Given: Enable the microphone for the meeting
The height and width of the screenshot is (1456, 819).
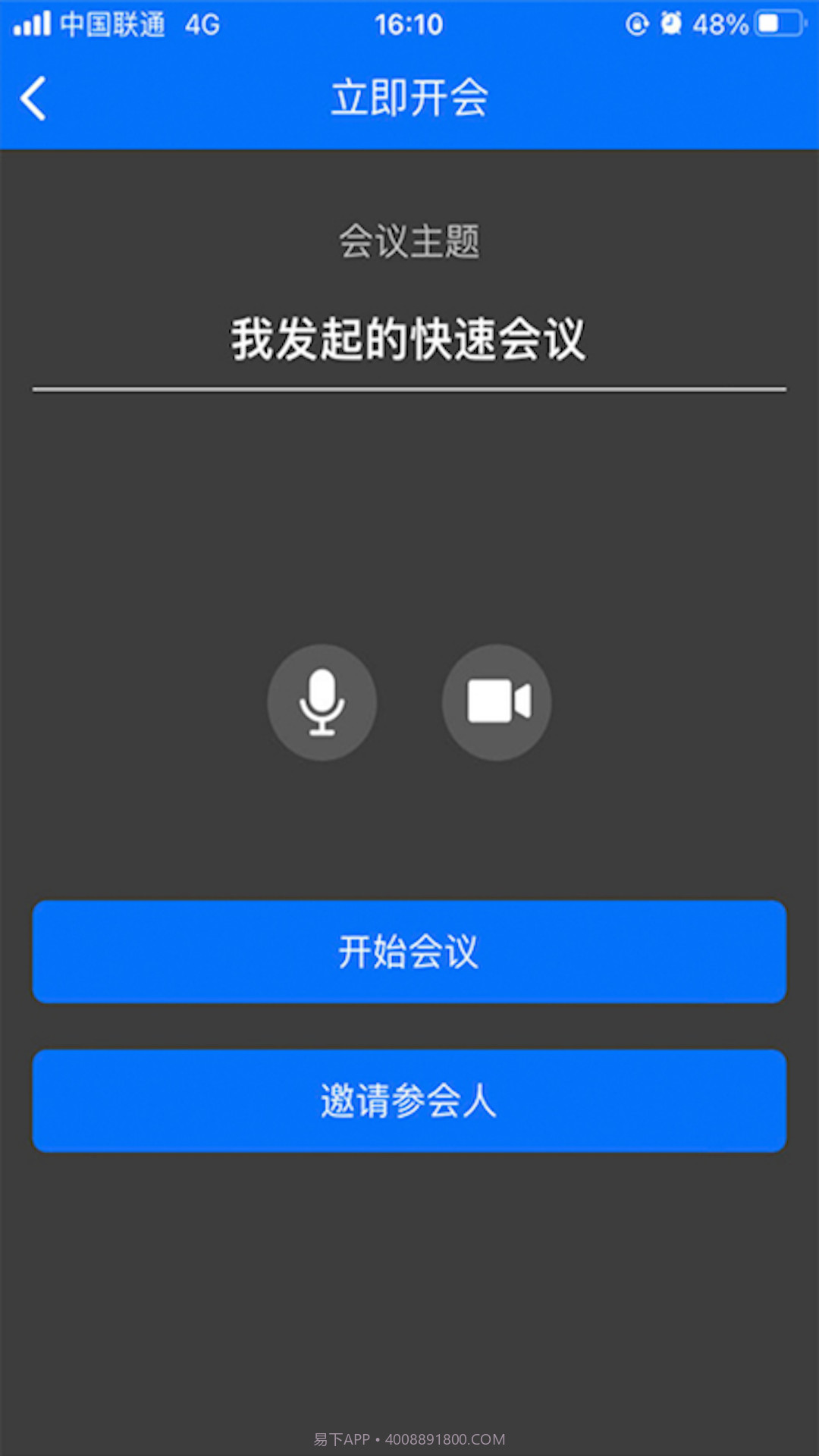Looking at the screenshot, I should 322,703.
